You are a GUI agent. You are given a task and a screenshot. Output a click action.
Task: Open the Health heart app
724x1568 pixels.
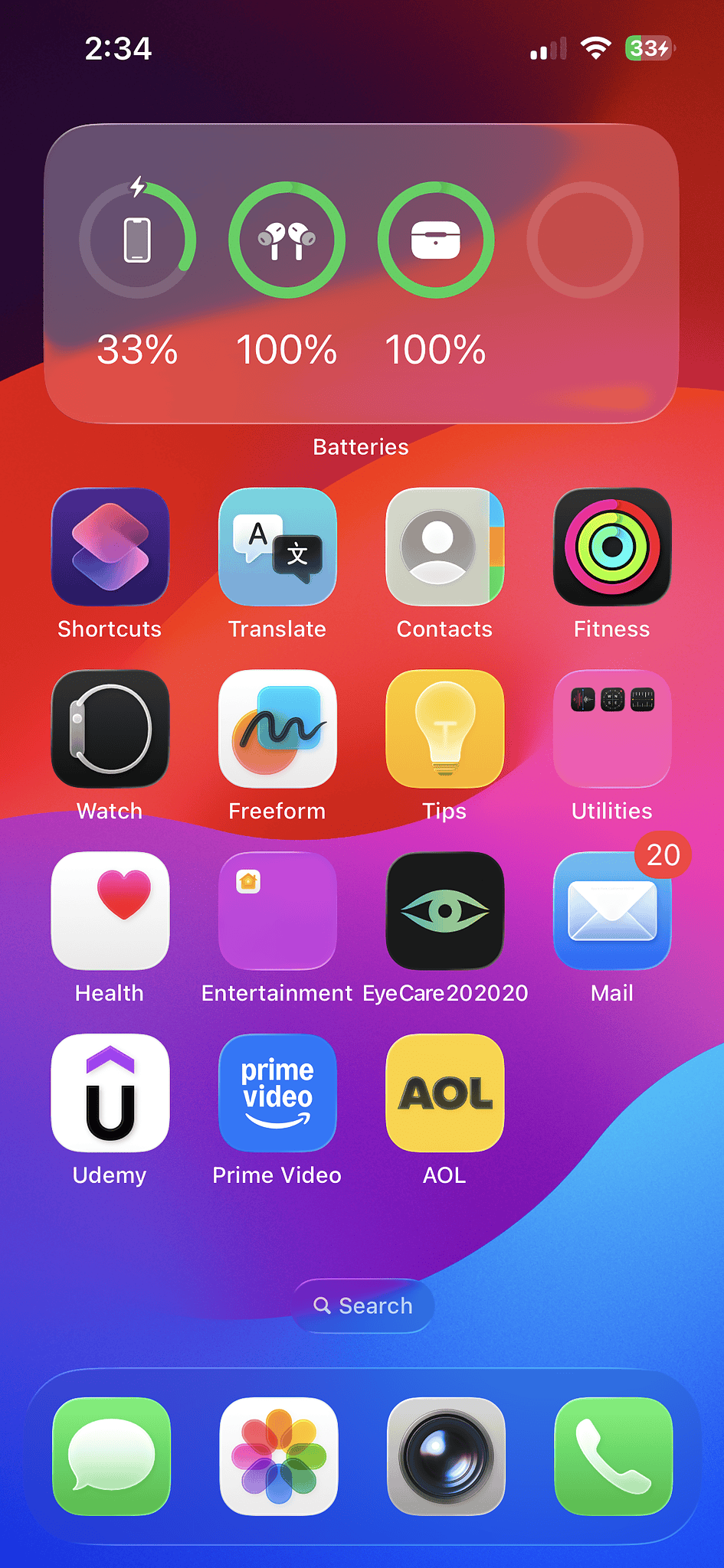(110, 910)
